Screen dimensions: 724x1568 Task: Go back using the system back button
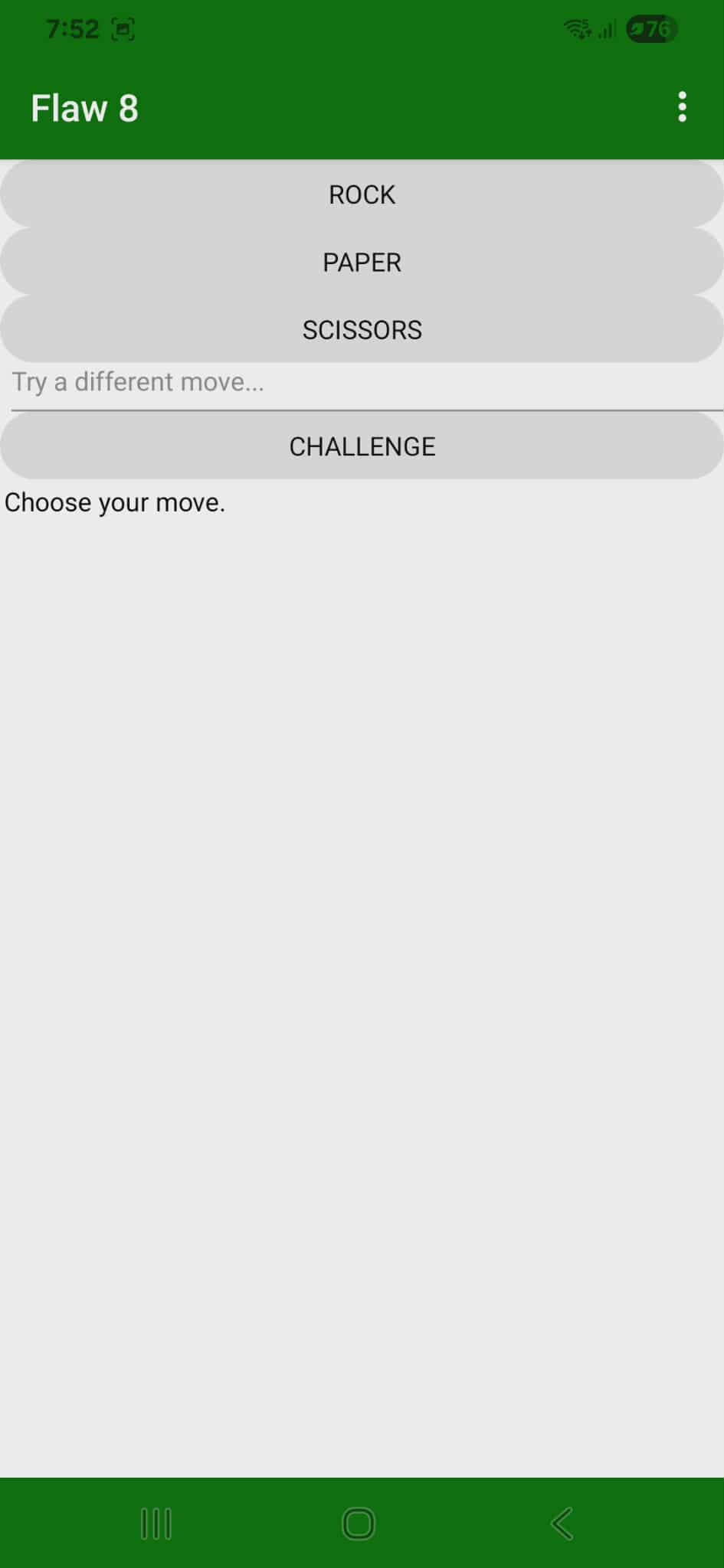click(562, 1524)
